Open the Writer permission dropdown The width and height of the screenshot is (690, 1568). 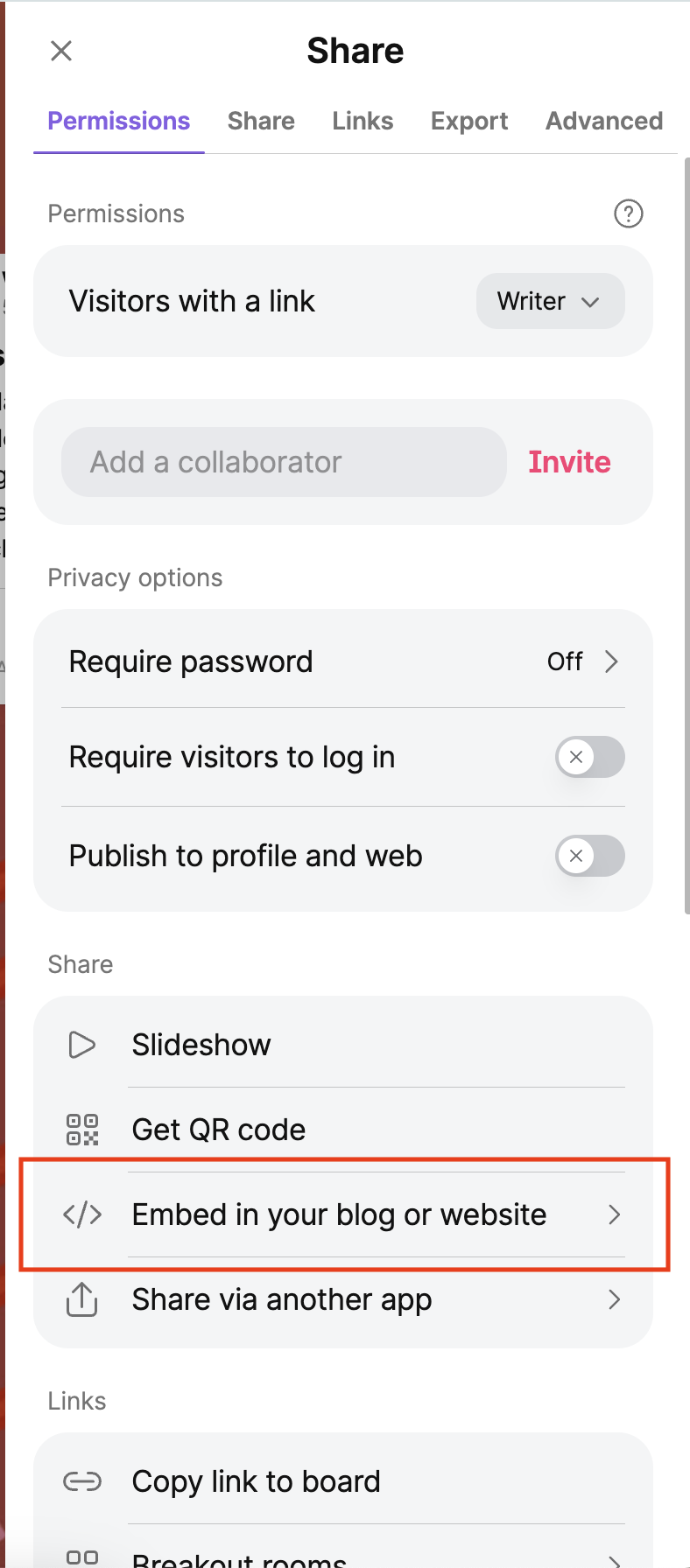[x=550, y=301]
